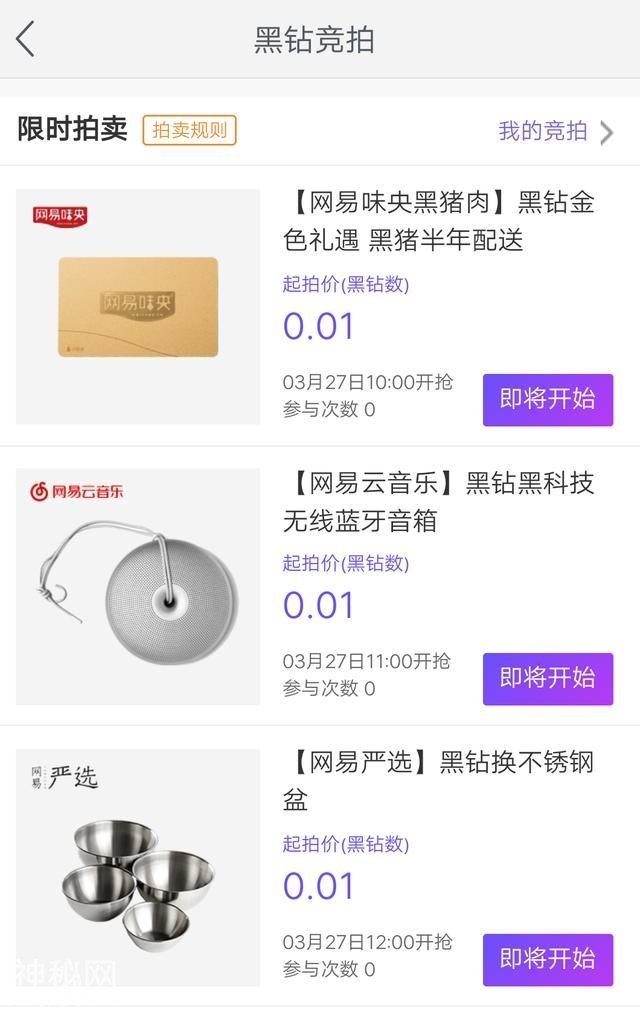640x1013 pixels.
Task: Open the 不锈钢盆 product image
Action: click(x=138, y=867)
